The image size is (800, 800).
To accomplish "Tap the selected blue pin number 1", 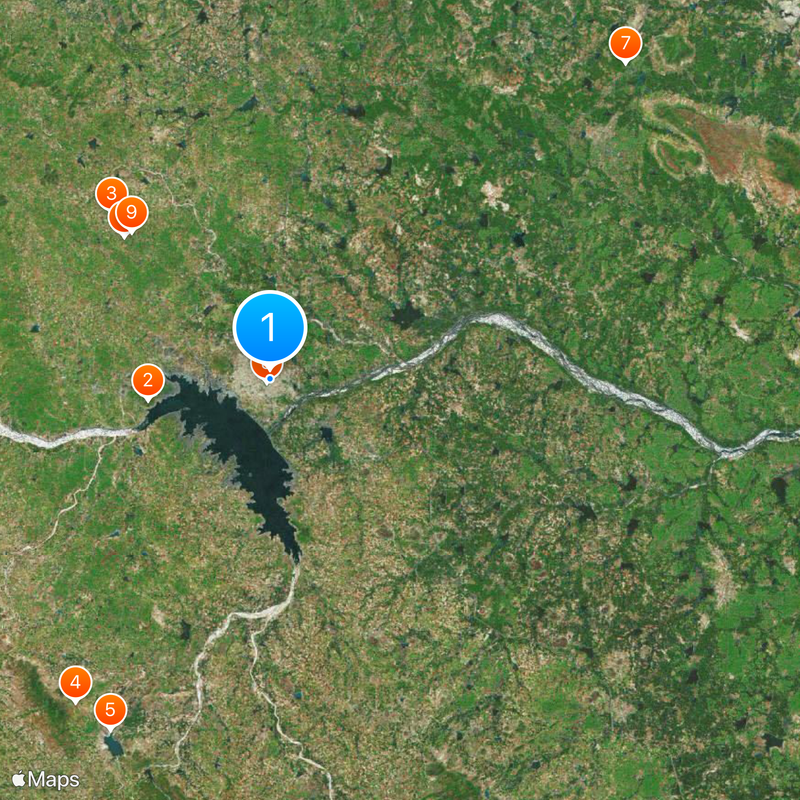I will click(x=269, y=327).
